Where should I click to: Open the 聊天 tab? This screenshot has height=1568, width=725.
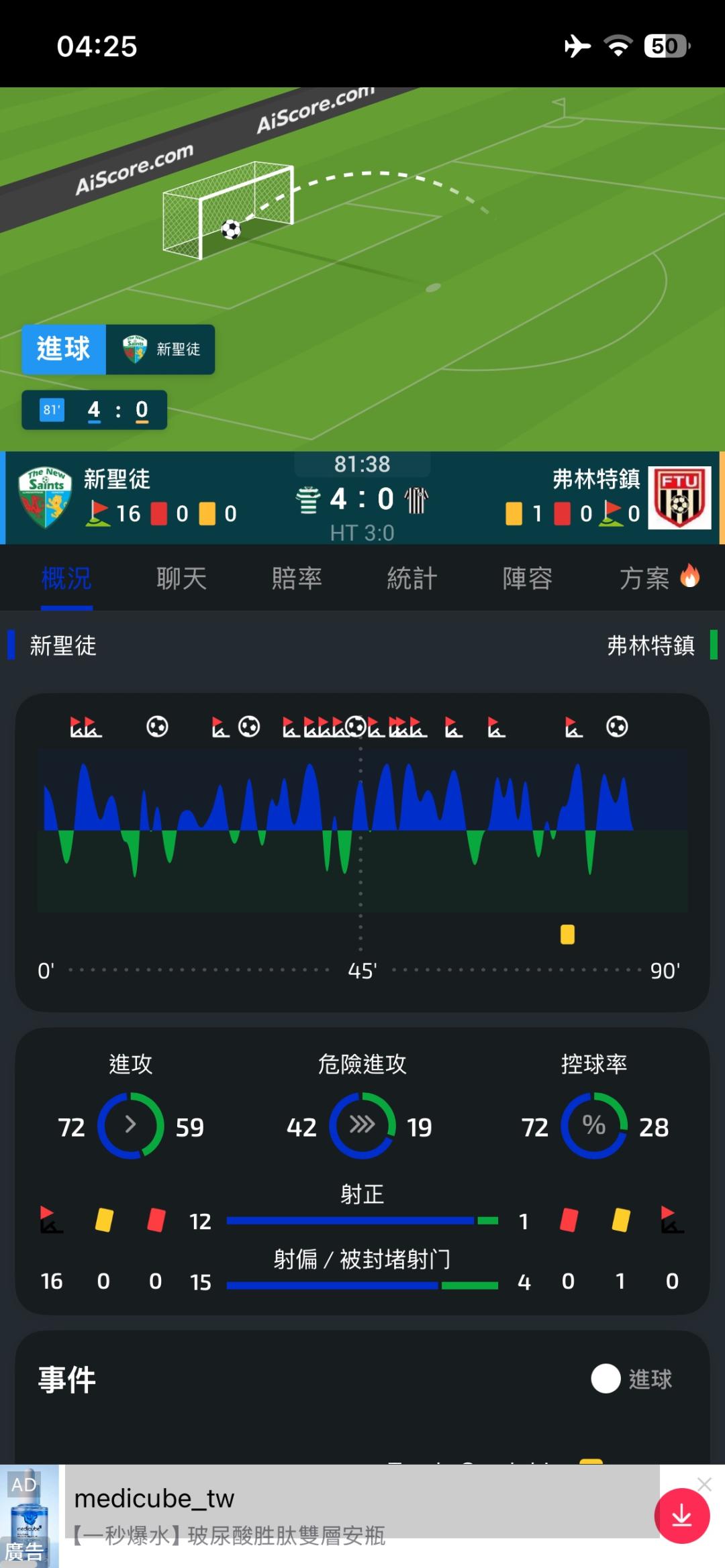(181, 578)
